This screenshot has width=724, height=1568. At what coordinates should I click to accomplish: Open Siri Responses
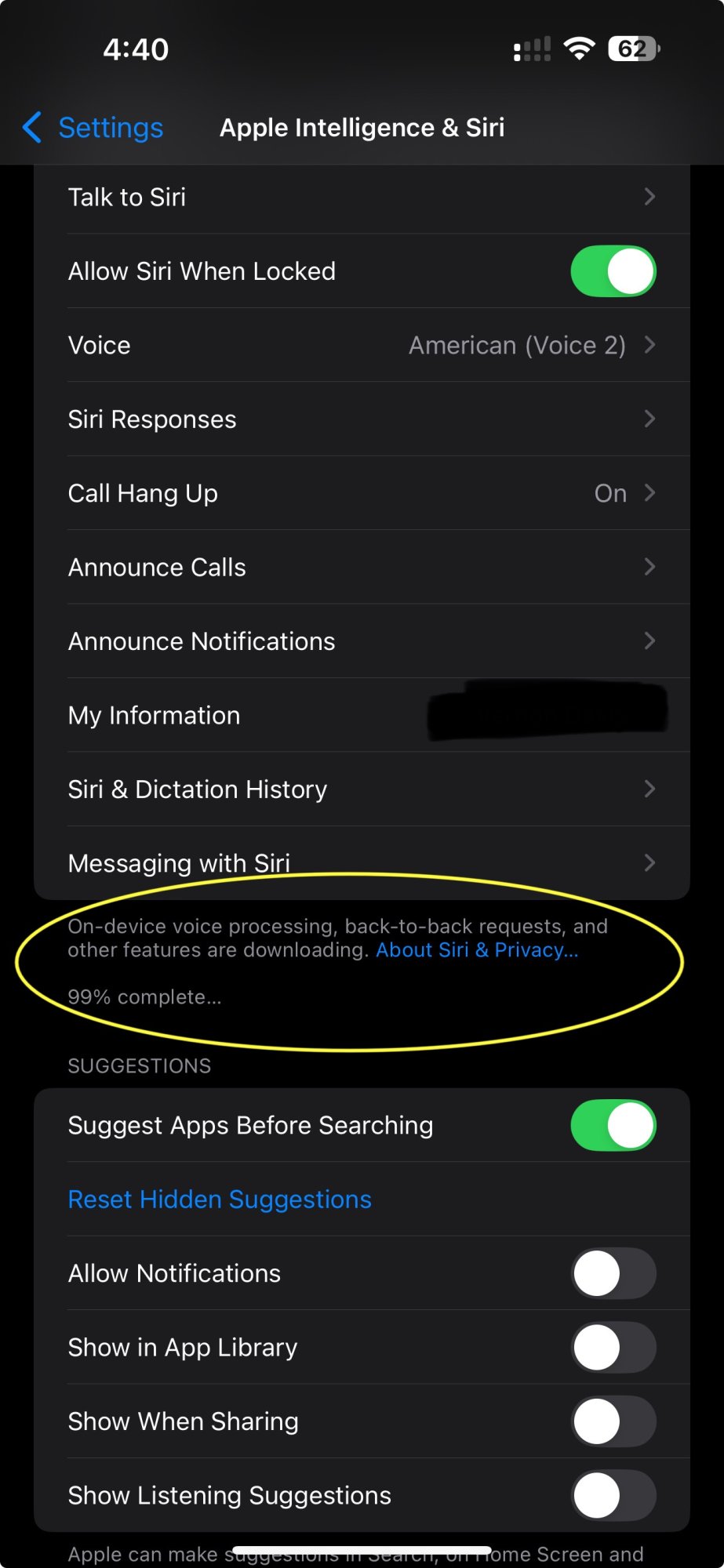point(361,419)
